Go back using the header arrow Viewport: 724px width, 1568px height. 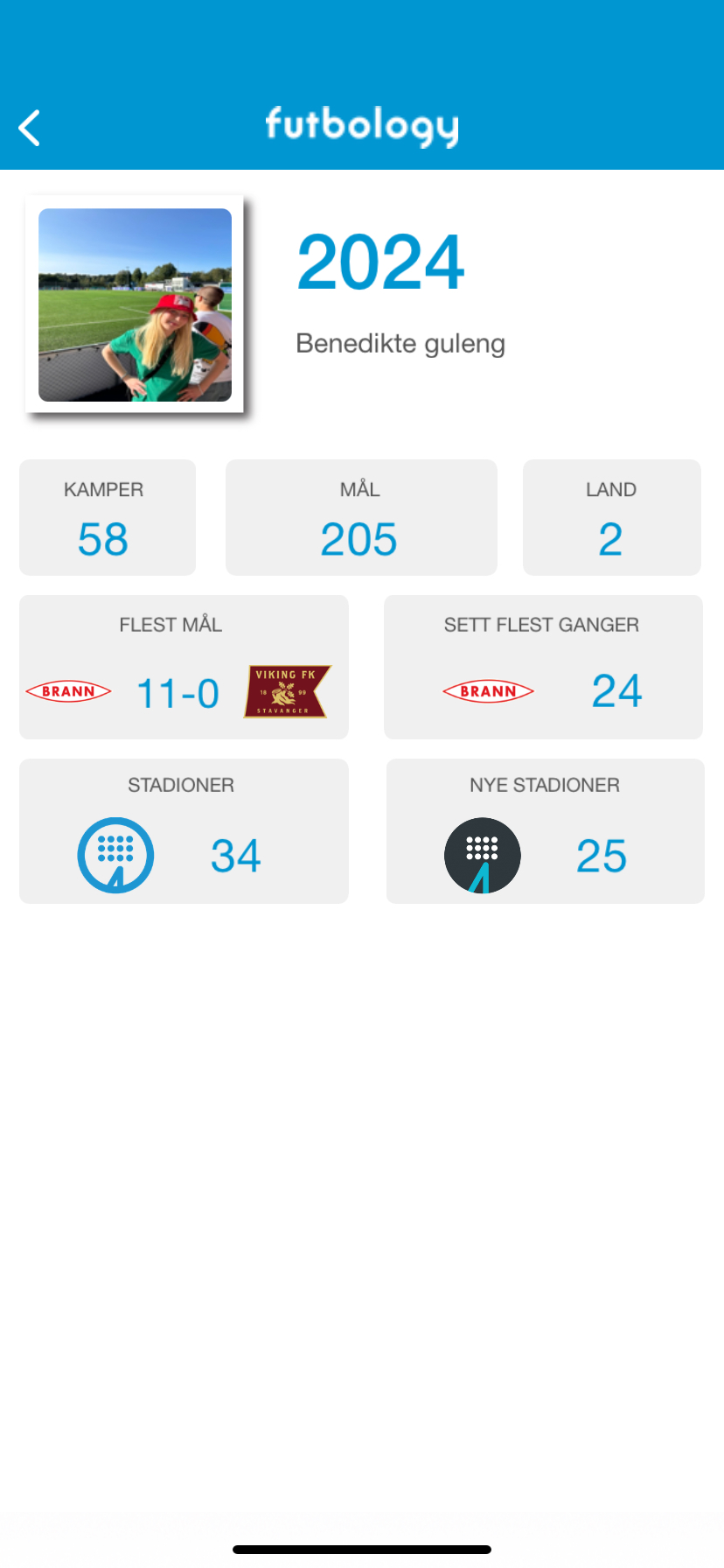(x=30, y=128)
